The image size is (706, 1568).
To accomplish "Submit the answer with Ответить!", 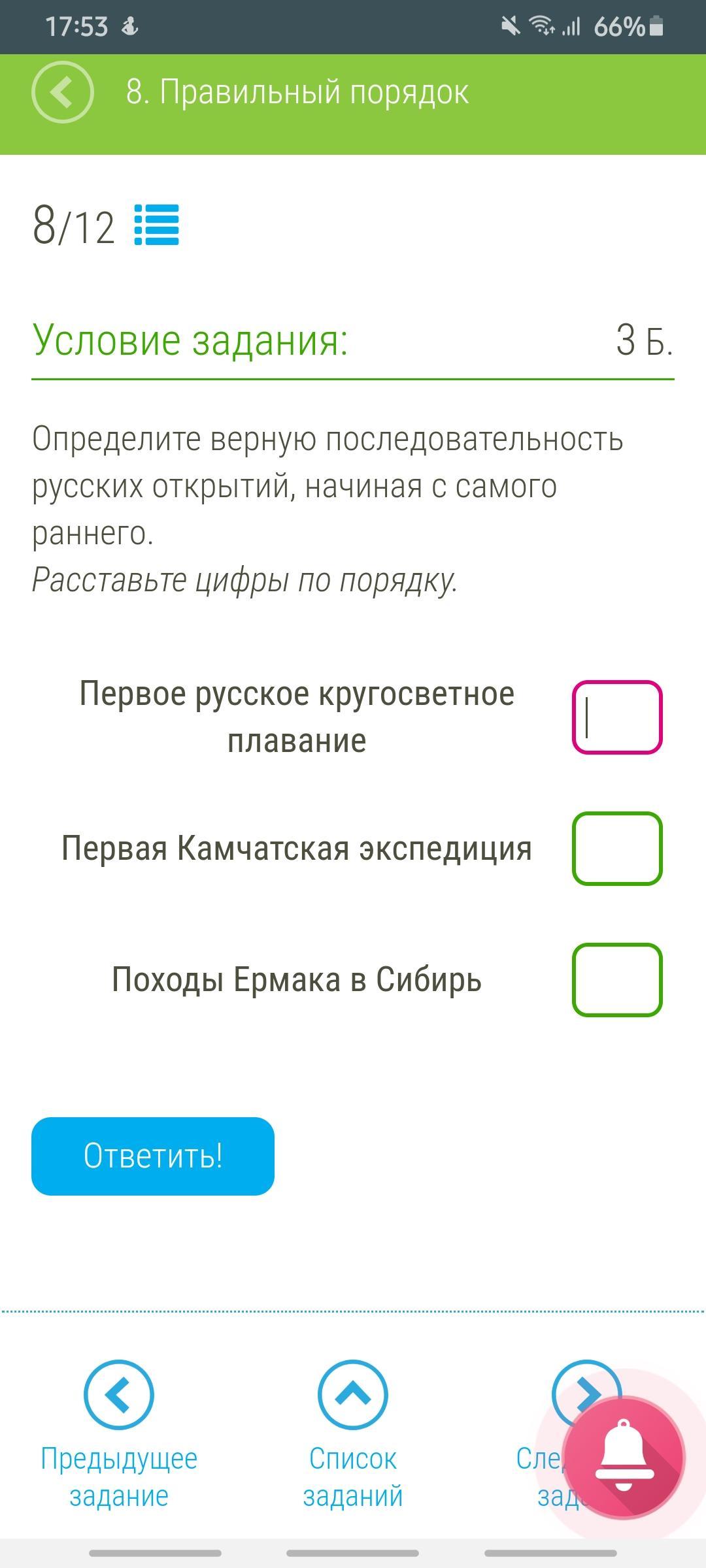I will click(153, 1156).
